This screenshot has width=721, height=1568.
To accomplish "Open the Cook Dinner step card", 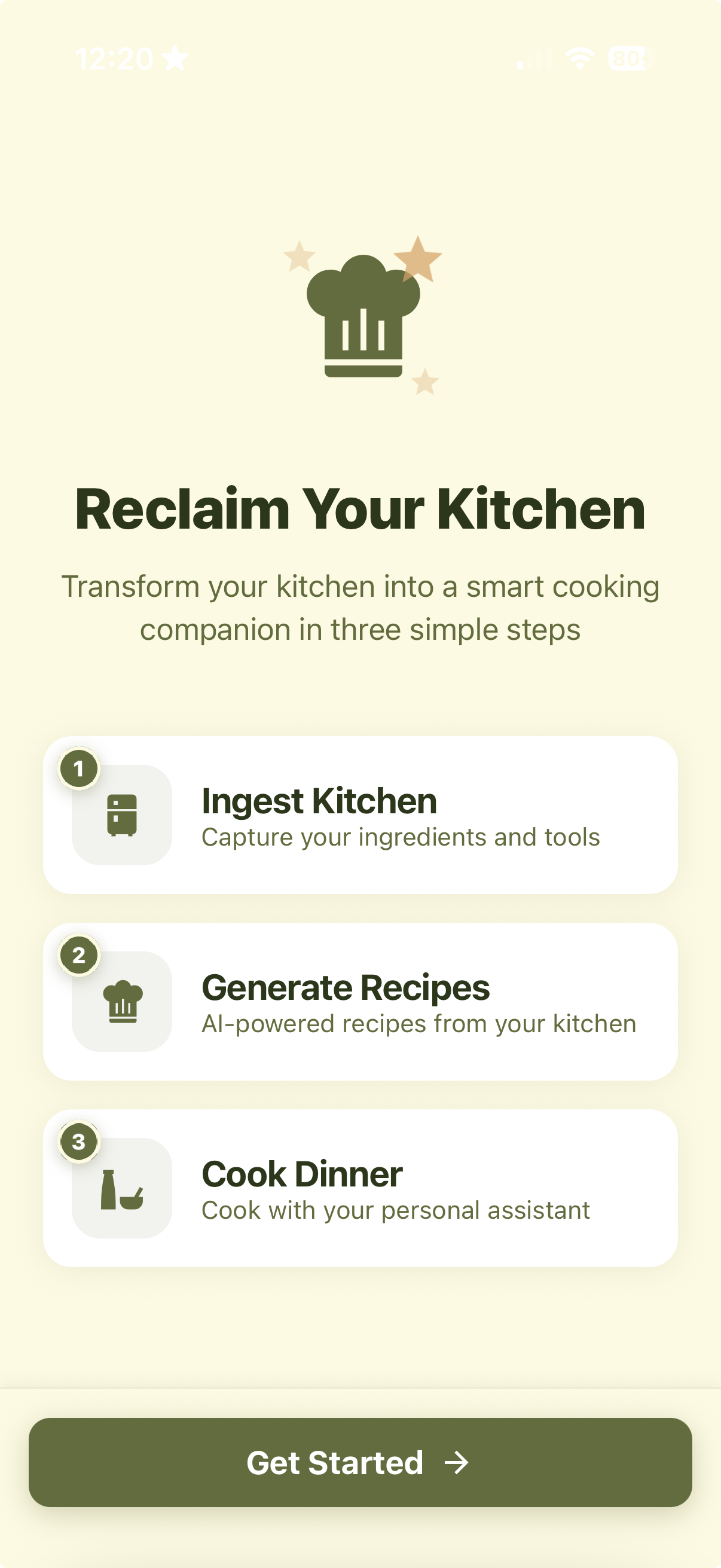I will coord(359,1188).
